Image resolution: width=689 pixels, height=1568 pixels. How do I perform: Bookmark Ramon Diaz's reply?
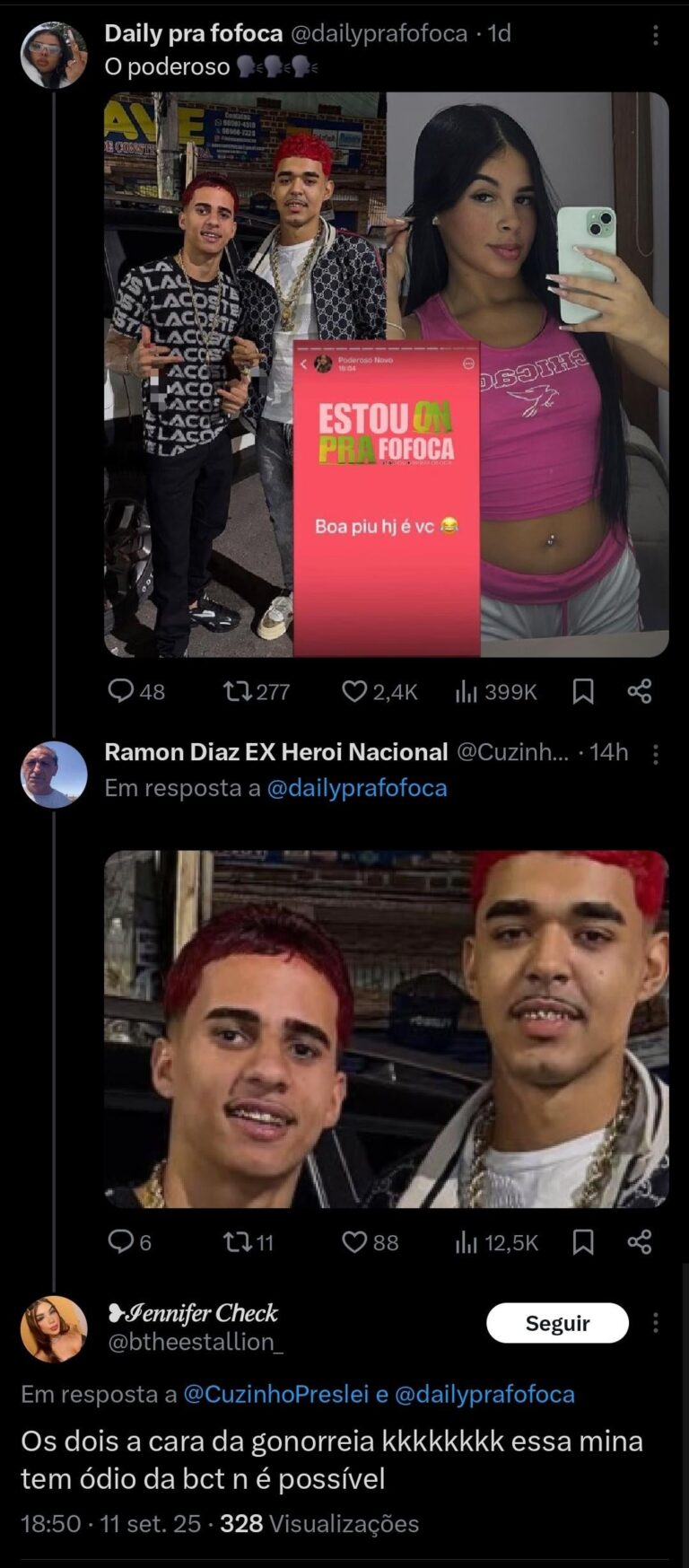point(583,1241)
